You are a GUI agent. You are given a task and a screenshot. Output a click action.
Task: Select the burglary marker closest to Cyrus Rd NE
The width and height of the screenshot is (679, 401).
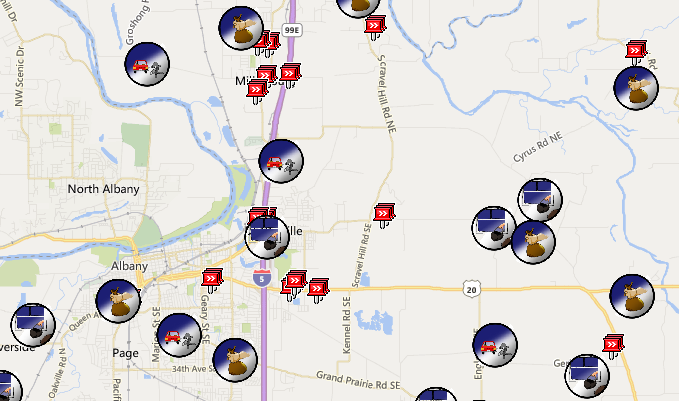pyautogui.click(x=539, y=200)
